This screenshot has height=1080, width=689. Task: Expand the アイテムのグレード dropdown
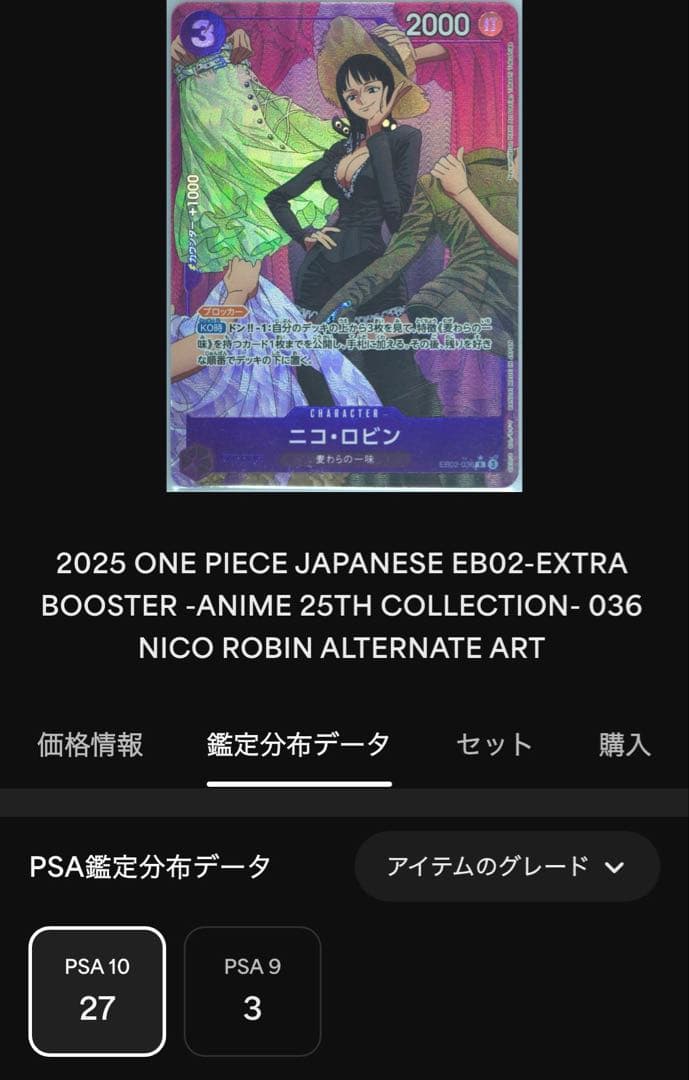[507, 867]
